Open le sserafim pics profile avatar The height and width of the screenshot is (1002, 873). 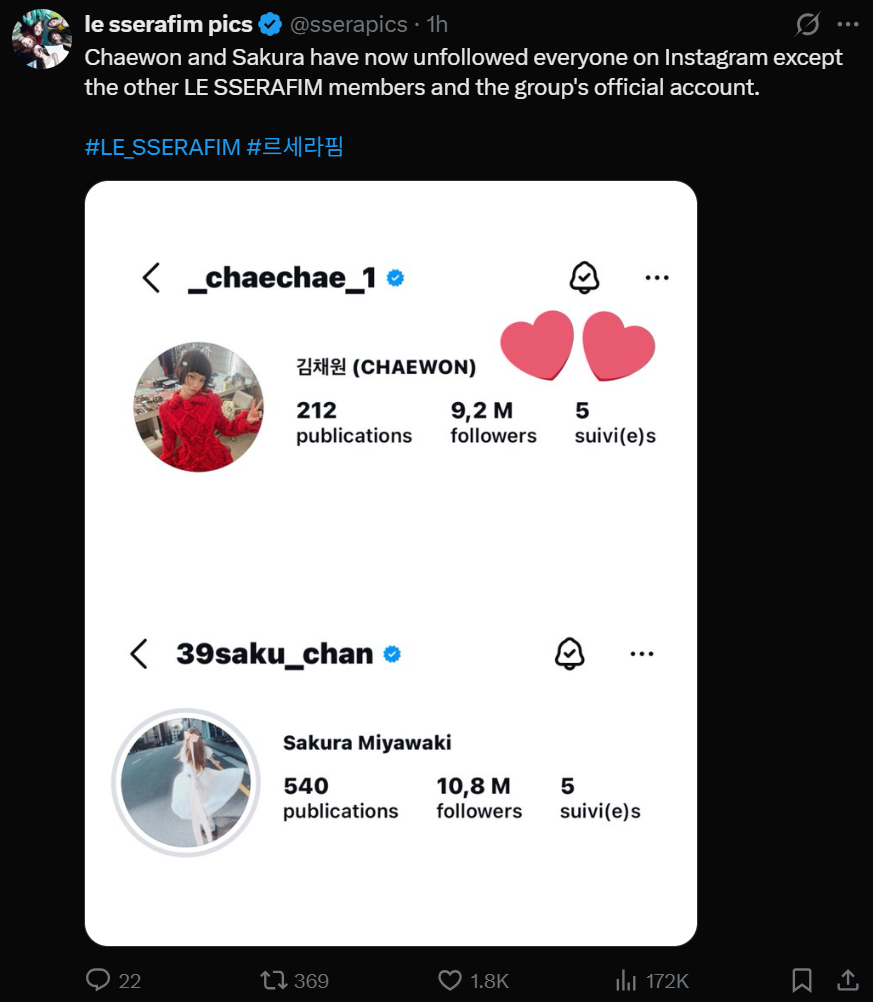42,39
